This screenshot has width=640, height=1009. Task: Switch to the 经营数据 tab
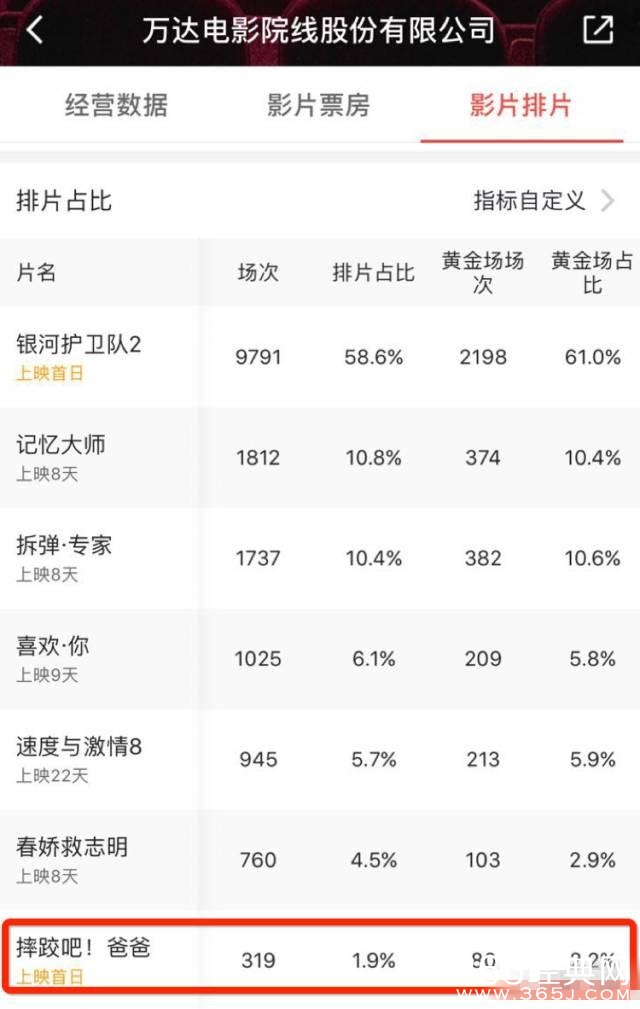[116, 106]
